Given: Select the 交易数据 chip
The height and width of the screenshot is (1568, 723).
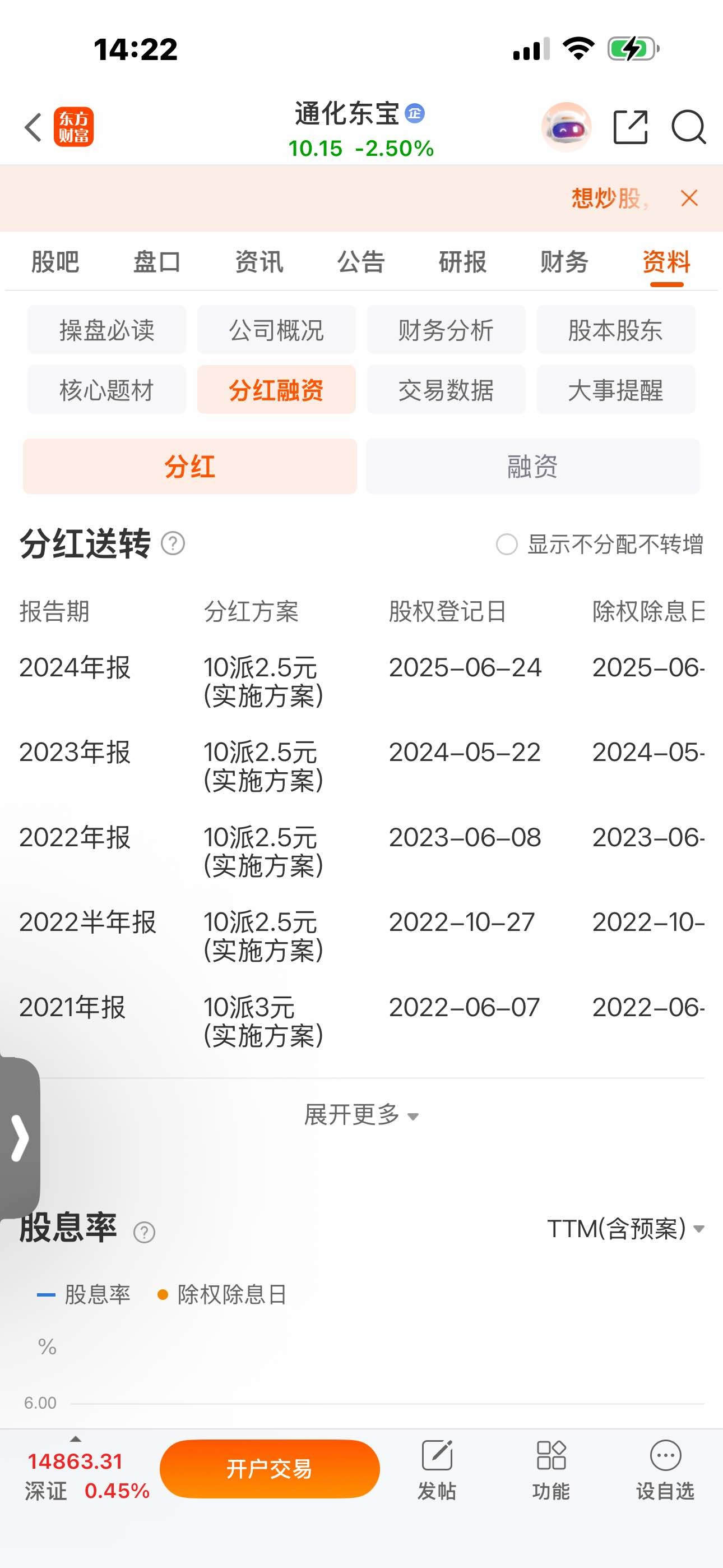Looking at the screenshot, I should point(446,390).
